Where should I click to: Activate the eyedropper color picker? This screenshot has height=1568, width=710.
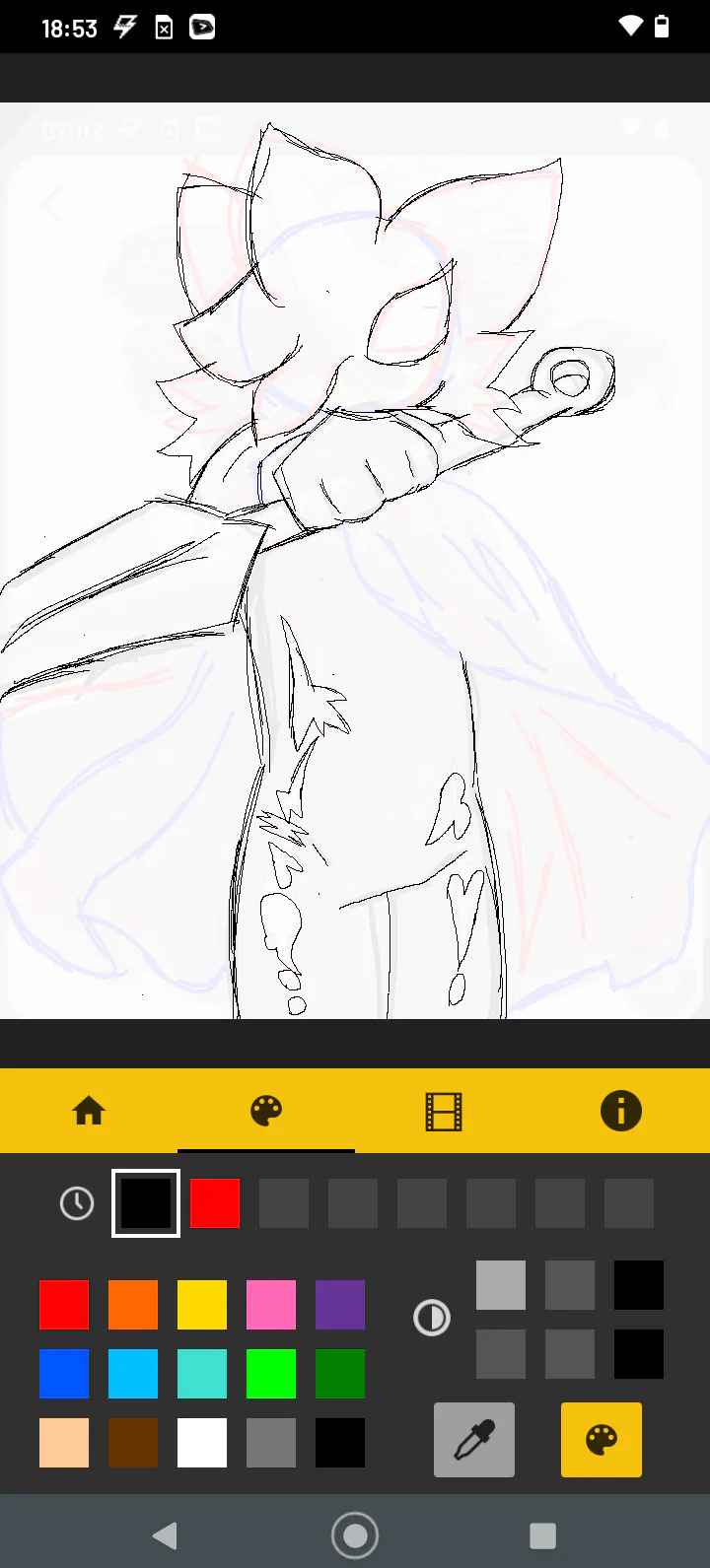[474, 1440]
